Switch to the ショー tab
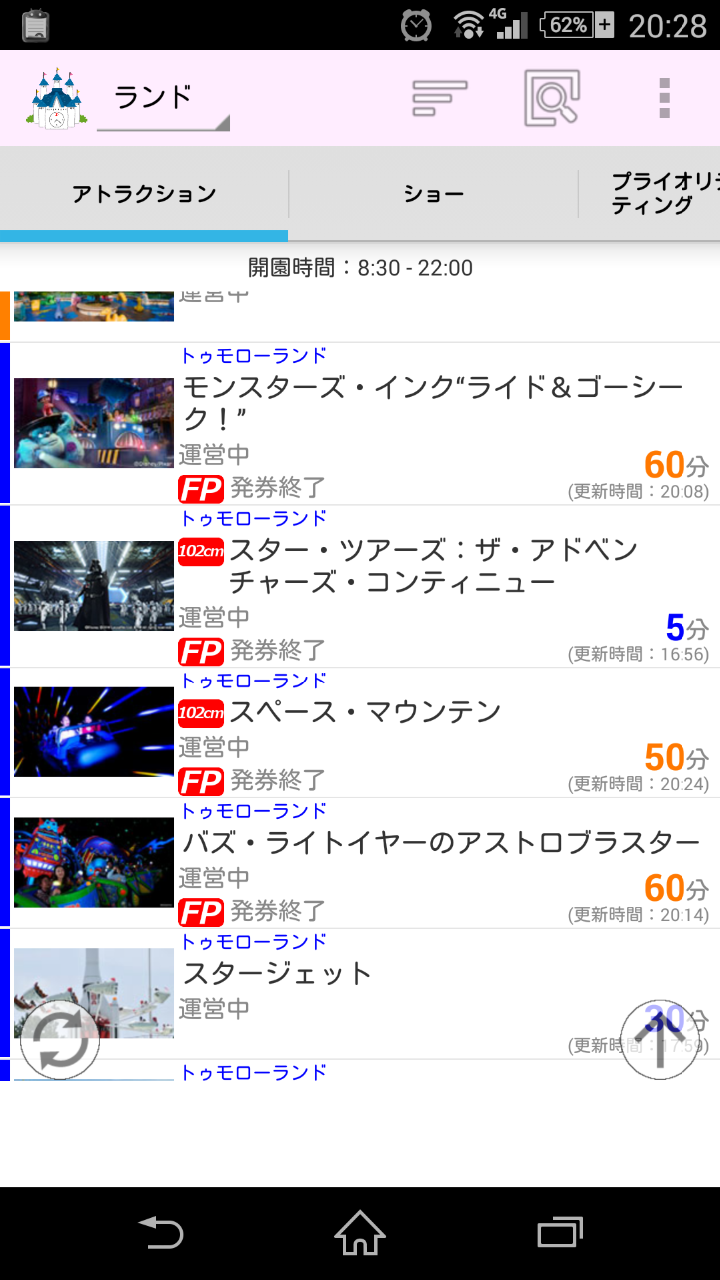This screenshot has height=1280, width=720. 434,194
